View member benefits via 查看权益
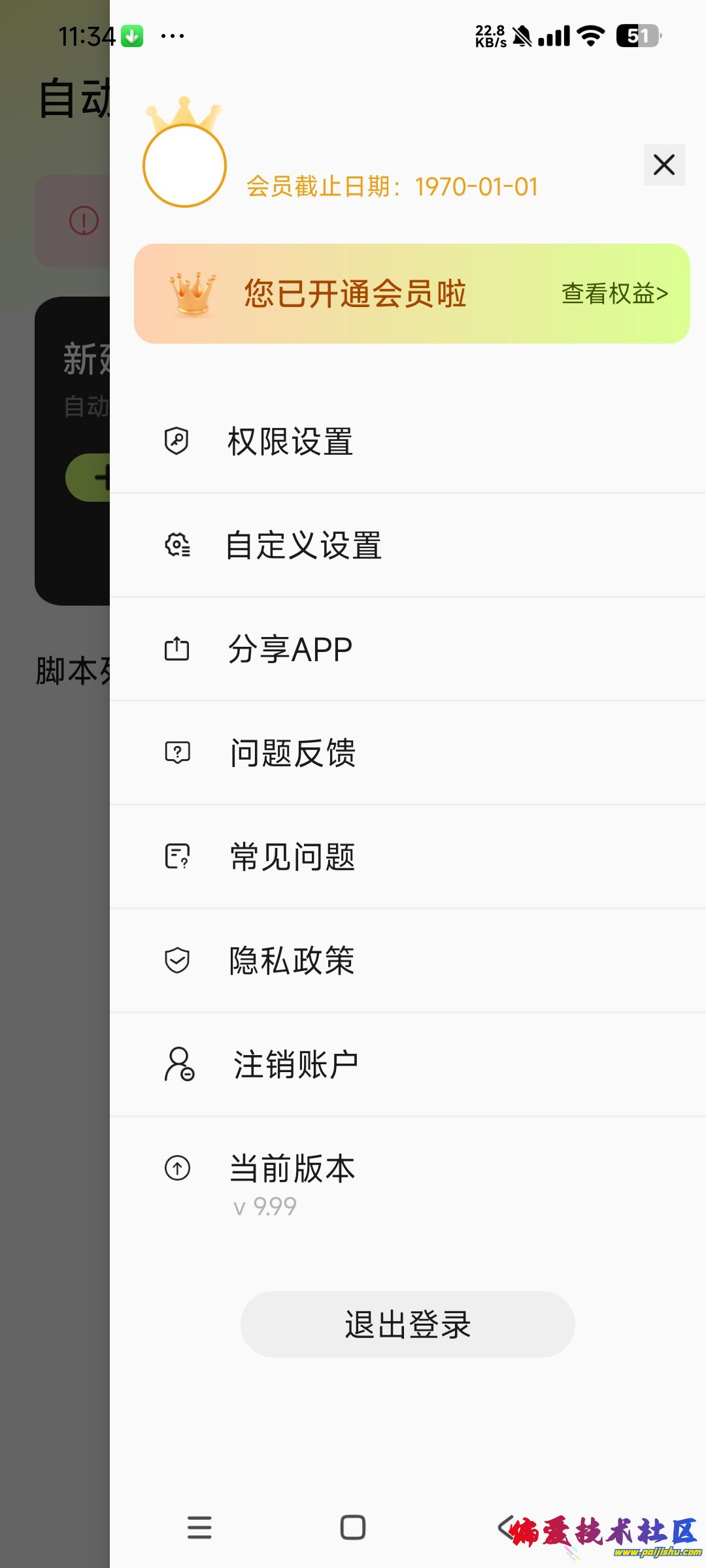706x1568 pixels. click(614, 293)
